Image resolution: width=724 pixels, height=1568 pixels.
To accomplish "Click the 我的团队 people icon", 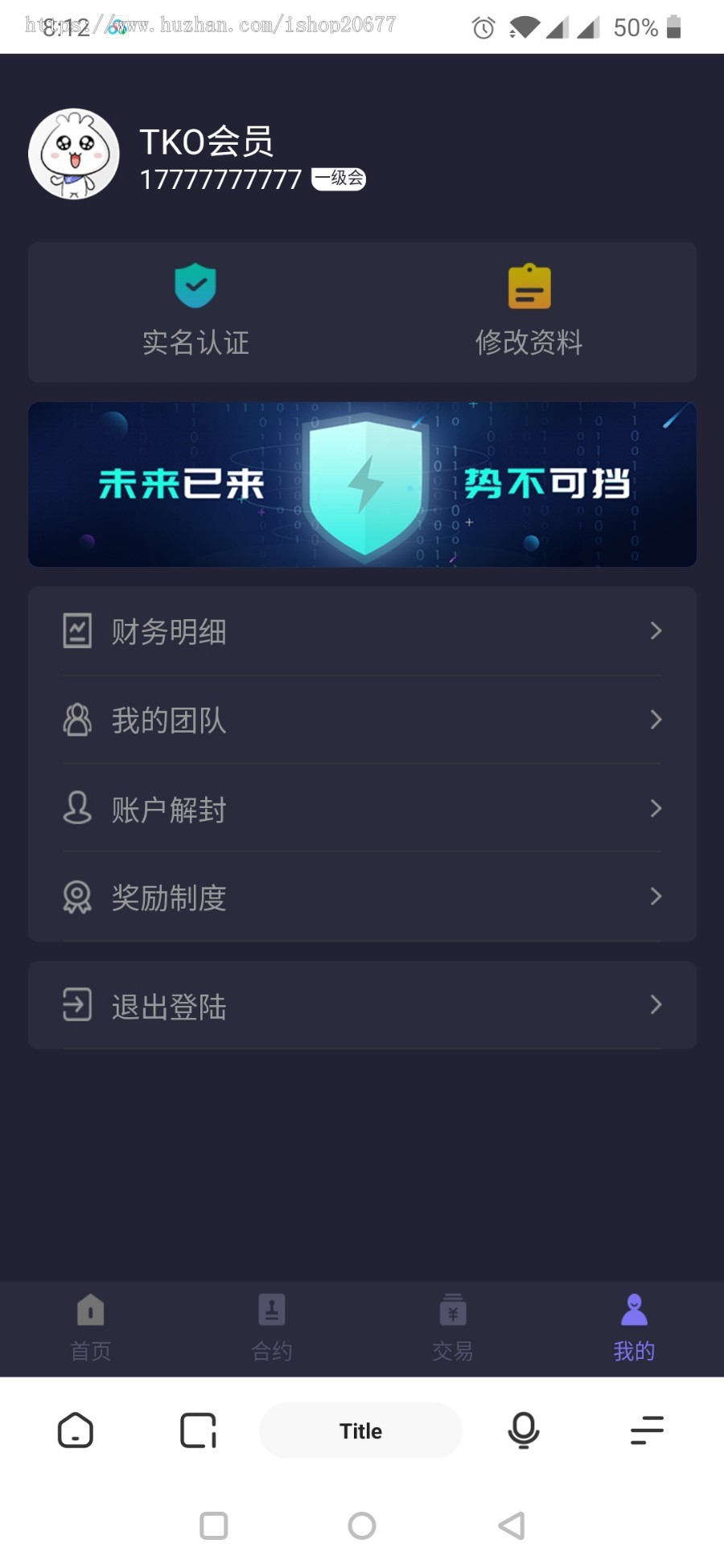I will tap(77, 720).
